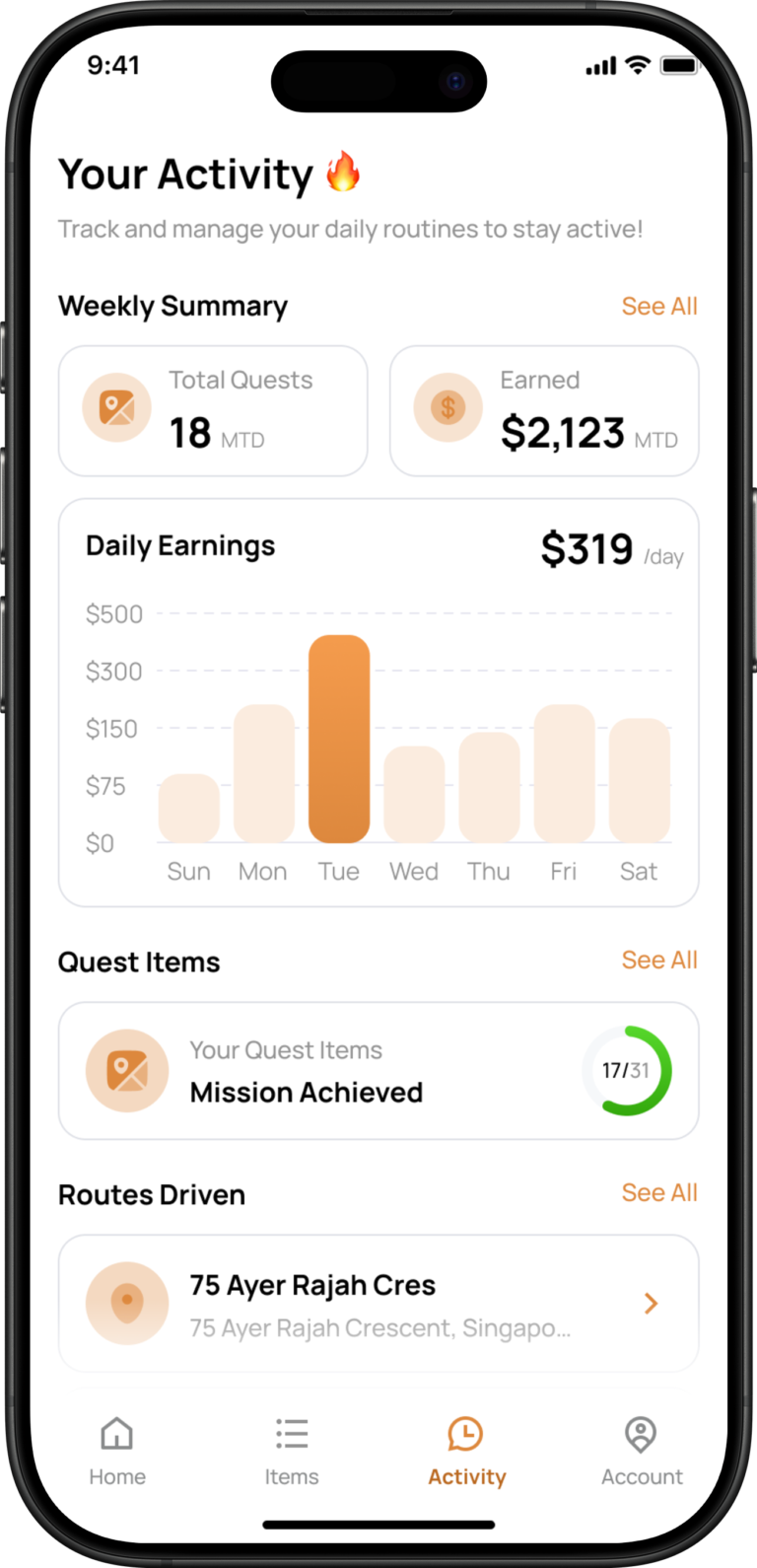Open See All for Routes Driven
757x1568 pixels.
click(659, 1193)
